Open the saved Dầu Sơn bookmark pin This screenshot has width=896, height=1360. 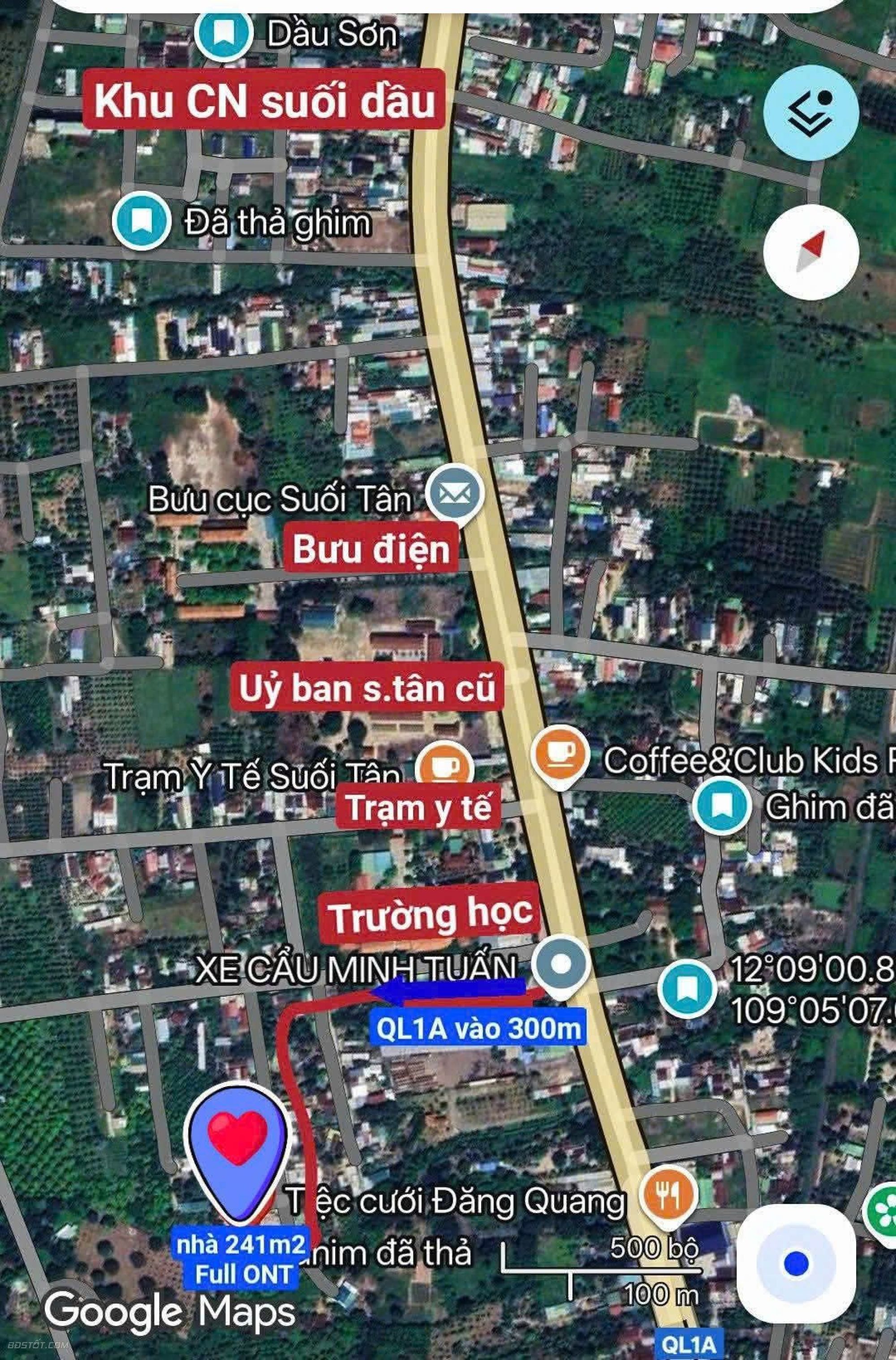click(224, 33)
